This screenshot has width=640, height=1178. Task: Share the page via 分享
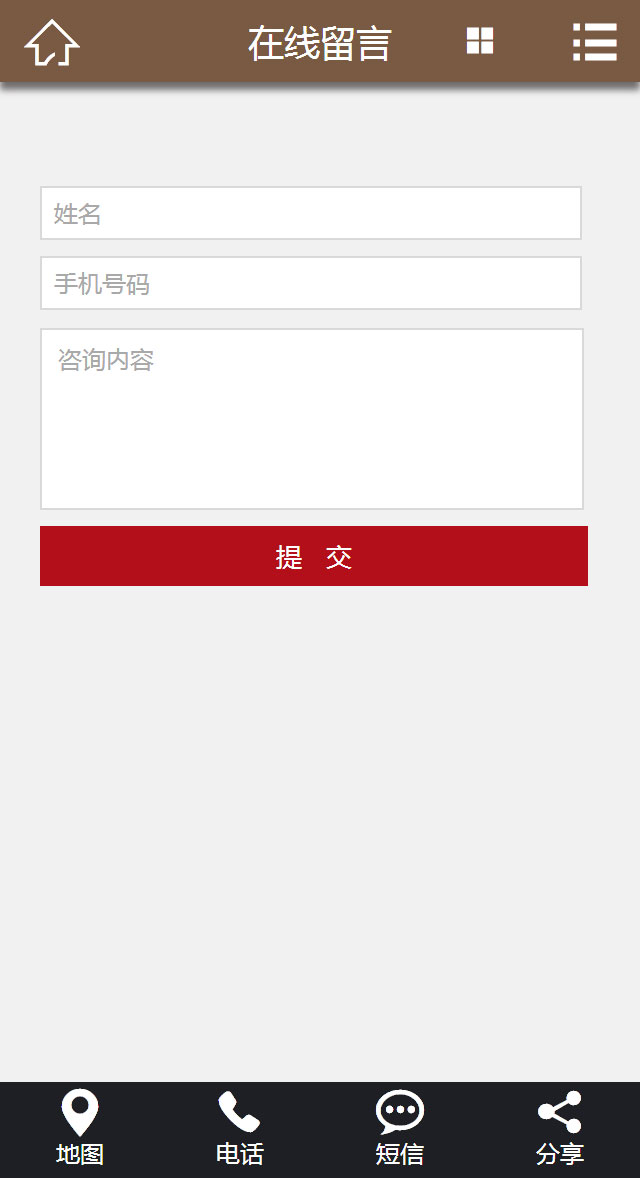coord(560,1128)
